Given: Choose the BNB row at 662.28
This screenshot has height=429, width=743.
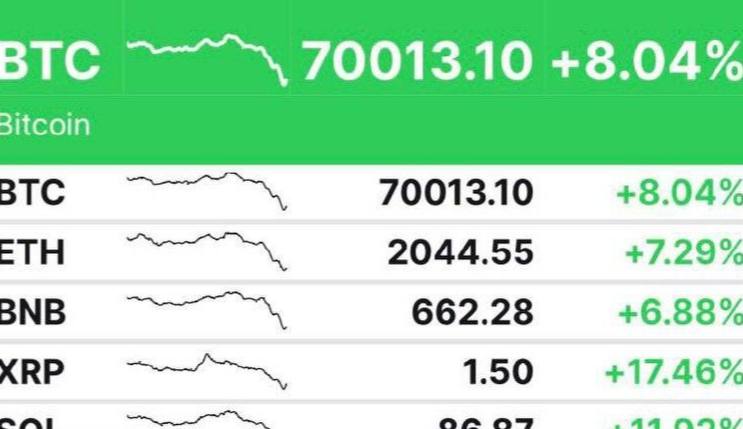Looking at the screenshot, I should coord(371,312).
